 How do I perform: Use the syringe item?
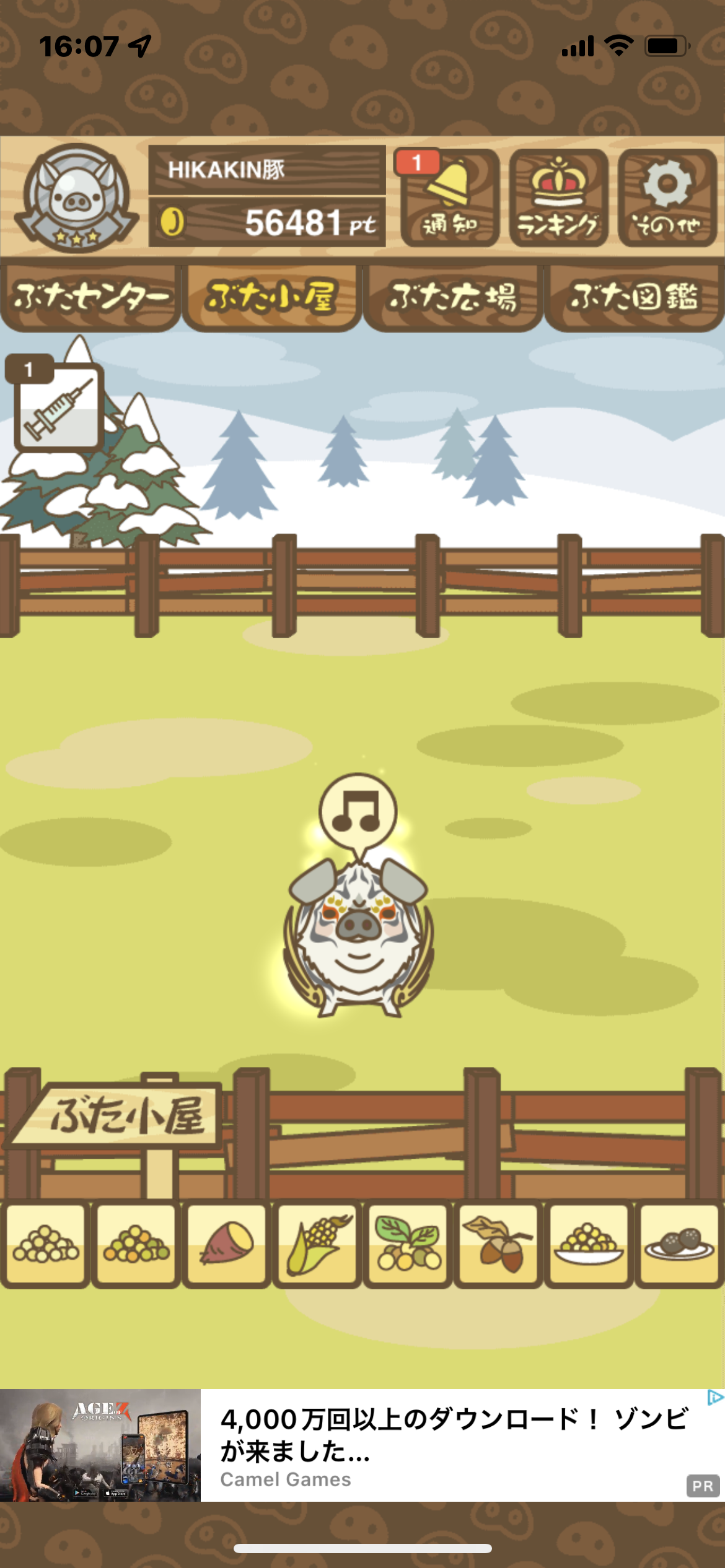coord(58,407)
